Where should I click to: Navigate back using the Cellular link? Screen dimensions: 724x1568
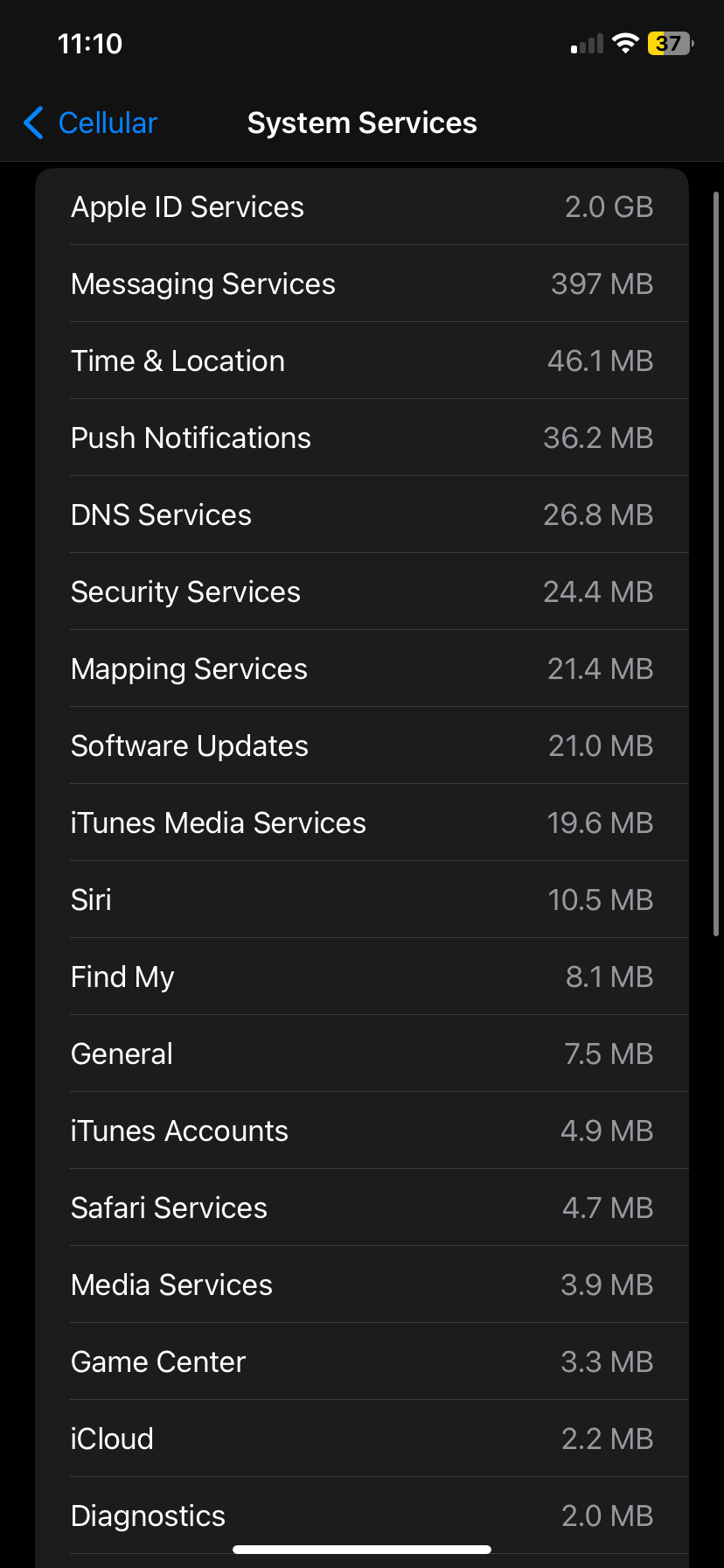[x=107, y=122]
